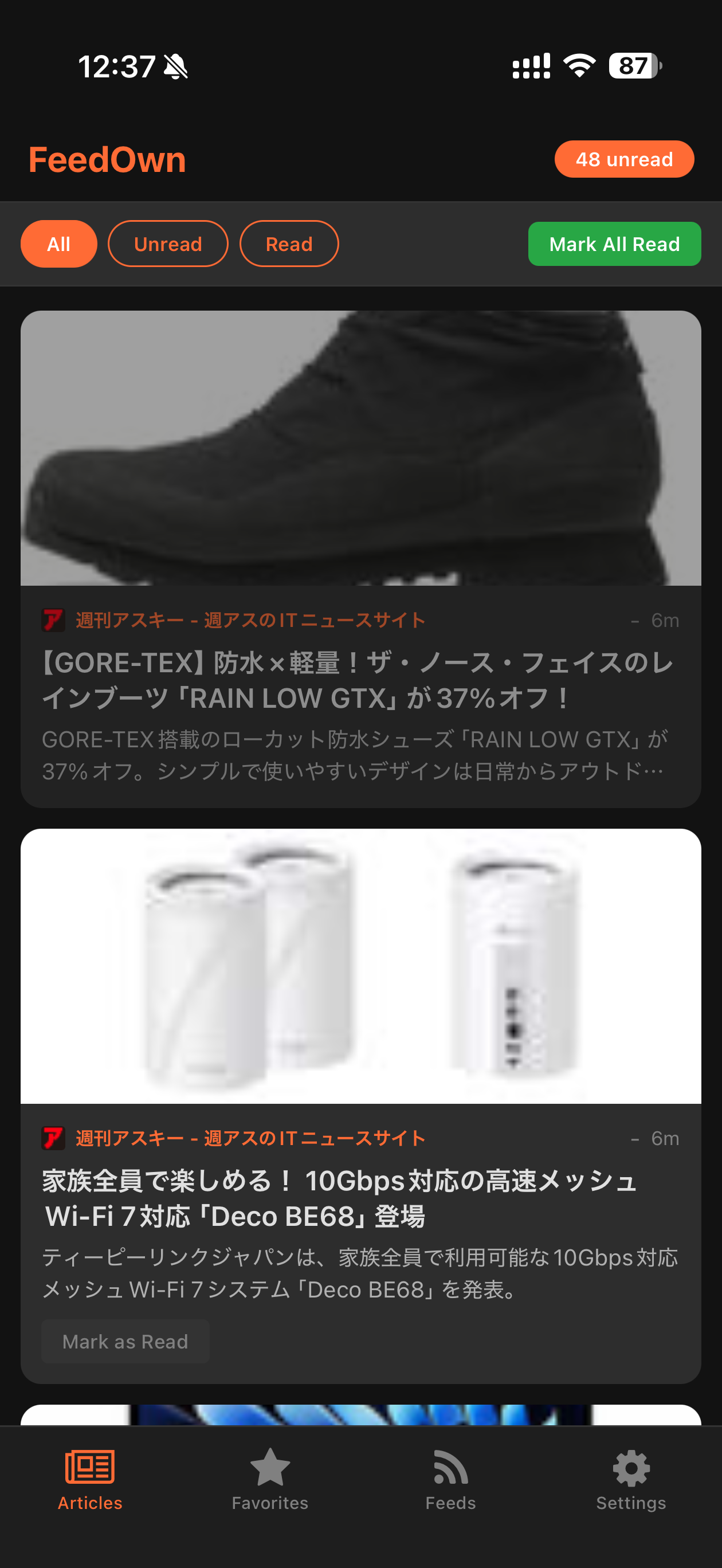The height and width of the screenshot is (1568, 722).
Task: Enable the Unread filter
Action: pos(168,244)
